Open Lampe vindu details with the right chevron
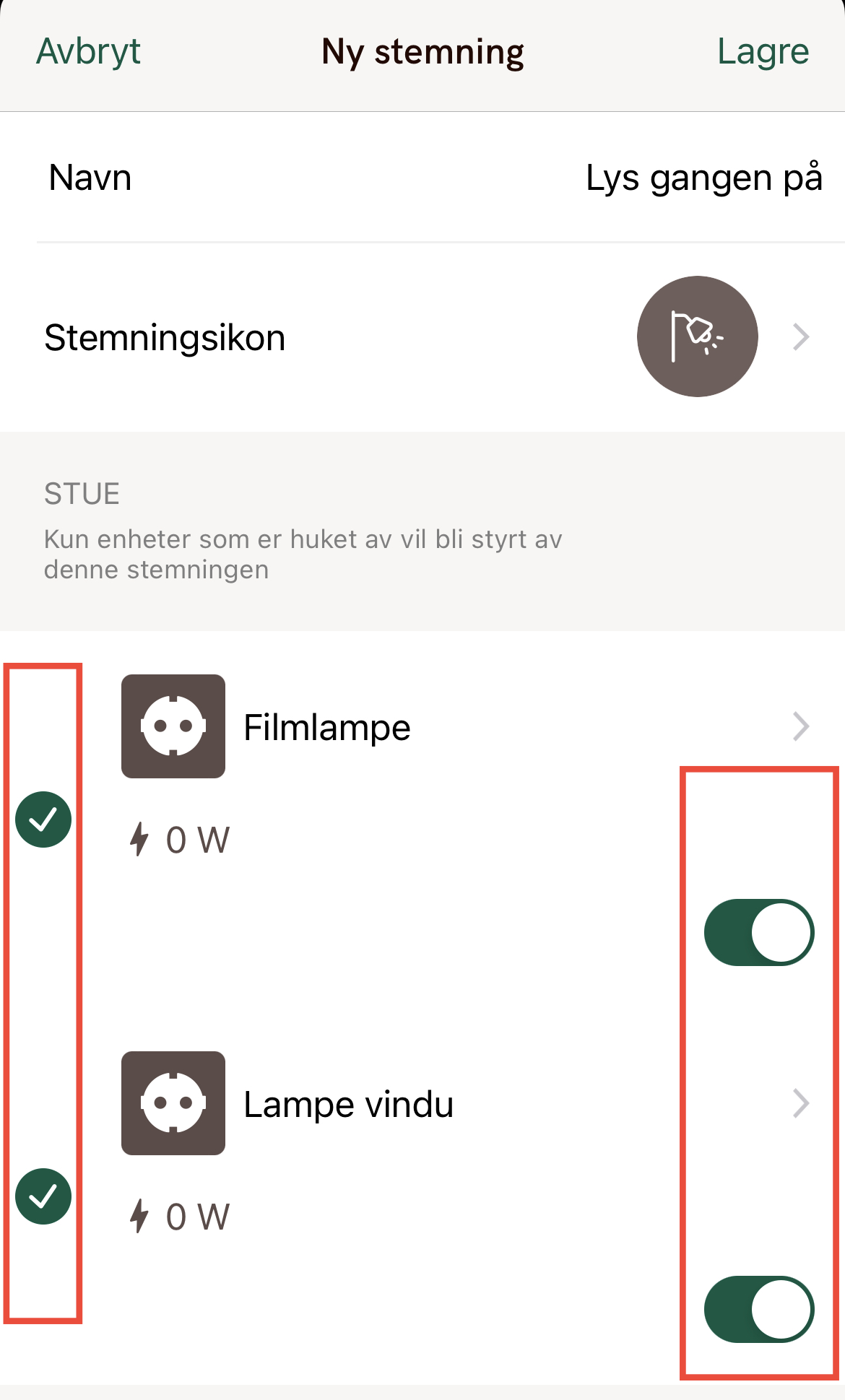 click(x=799, y=1103)
